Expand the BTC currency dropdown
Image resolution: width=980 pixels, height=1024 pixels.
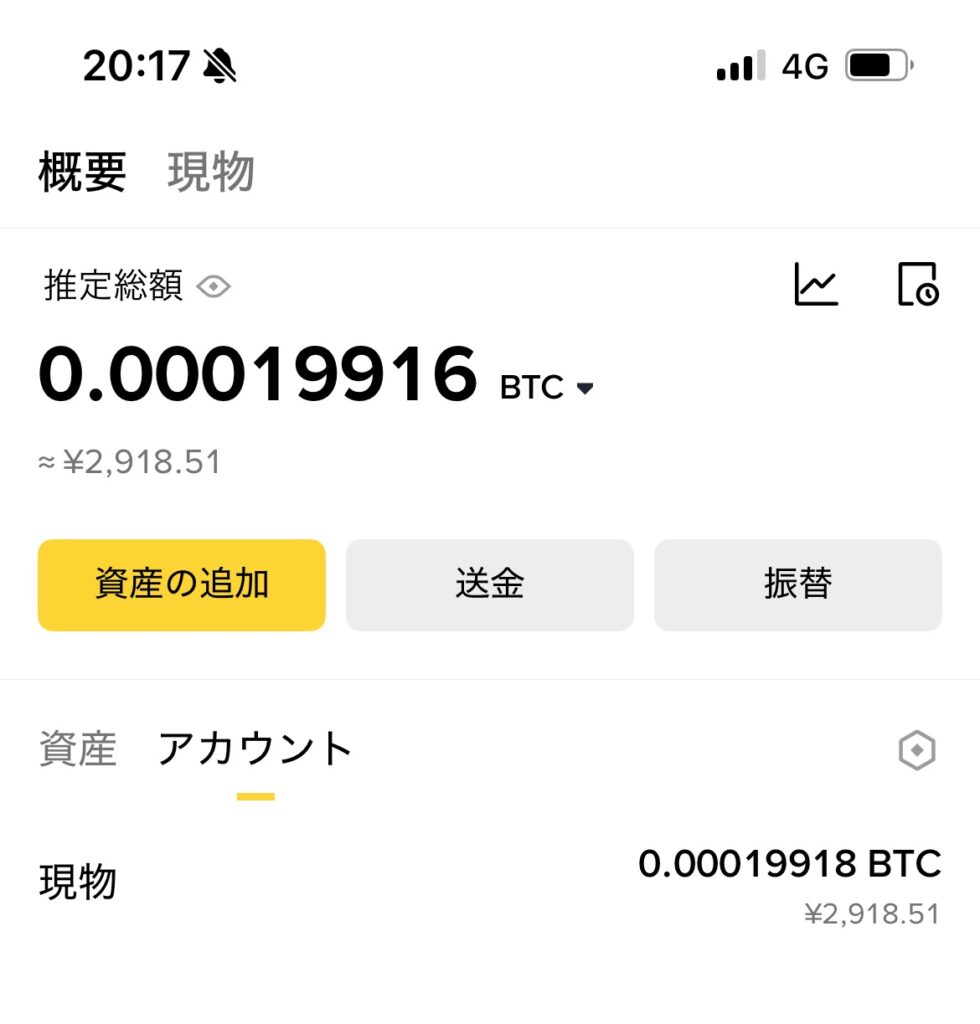(585, 388)
